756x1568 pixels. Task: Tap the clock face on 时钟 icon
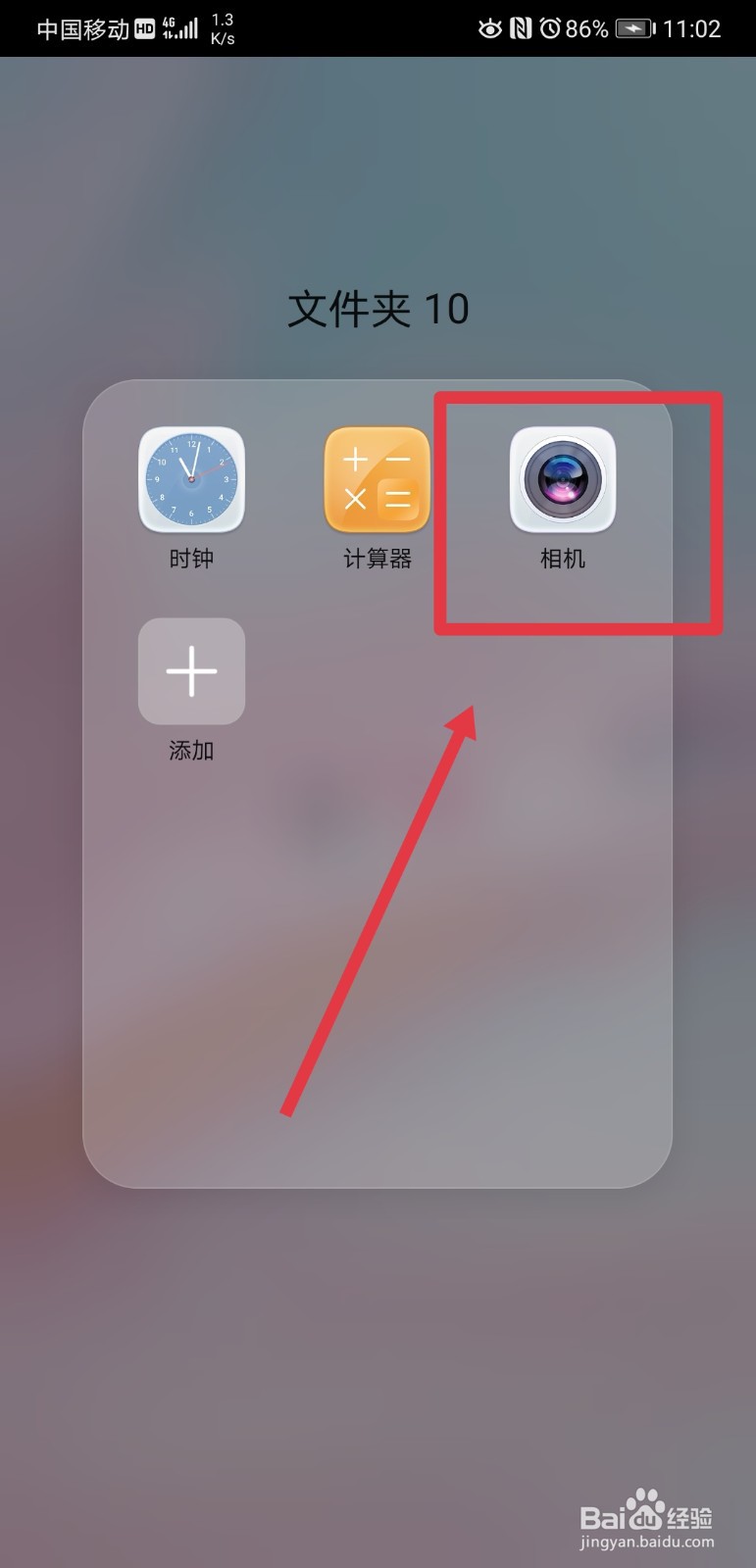[x=191, y=480]
